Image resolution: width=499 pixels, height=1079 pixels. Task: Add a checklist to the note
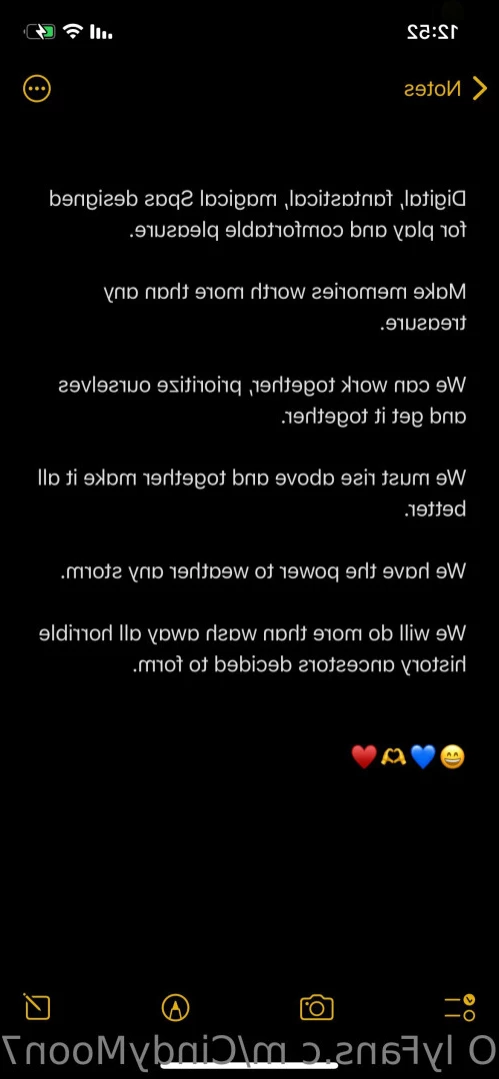click(460, 1007)
